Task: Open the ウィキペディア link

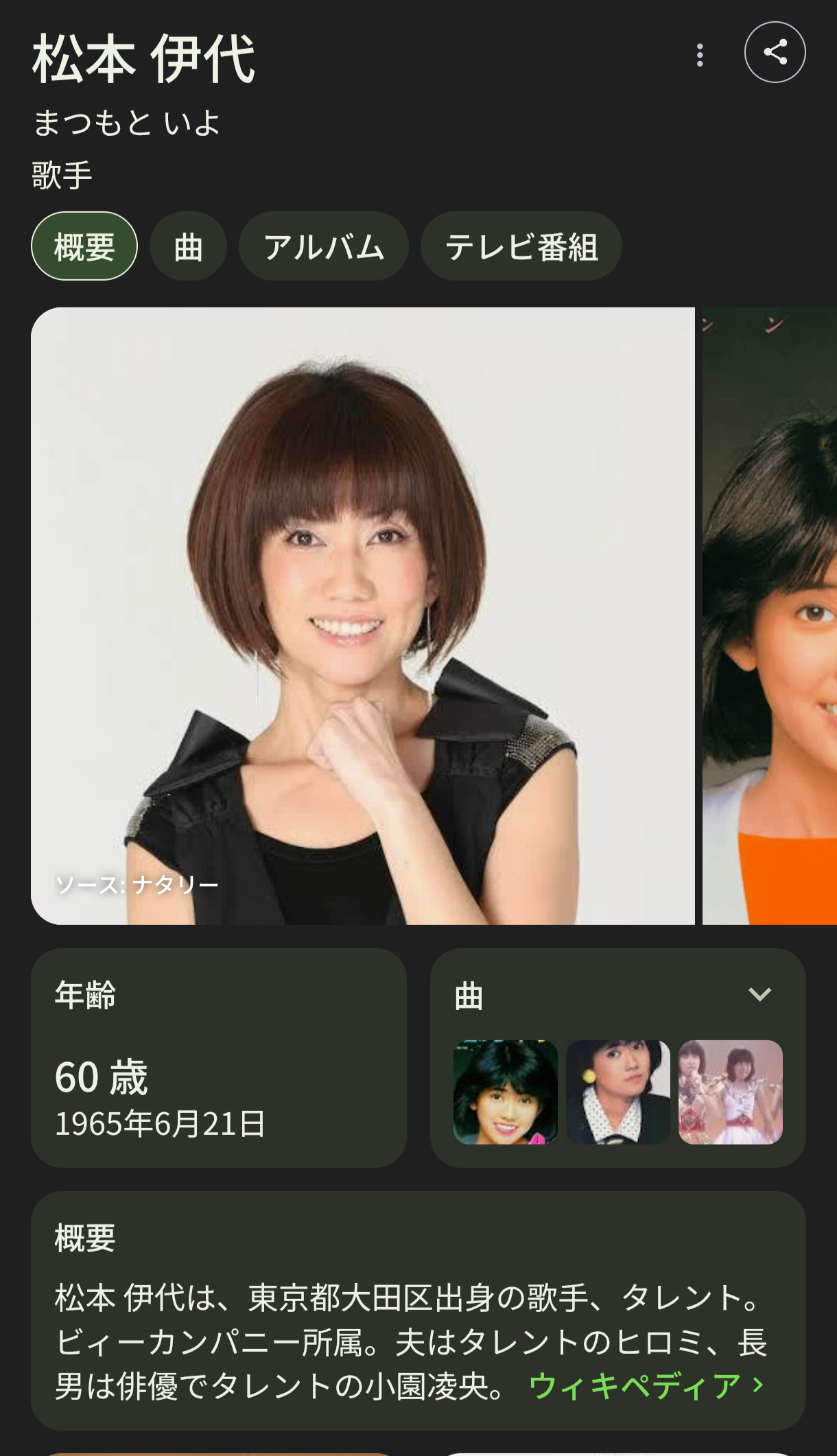Action: coord(646,1386)
